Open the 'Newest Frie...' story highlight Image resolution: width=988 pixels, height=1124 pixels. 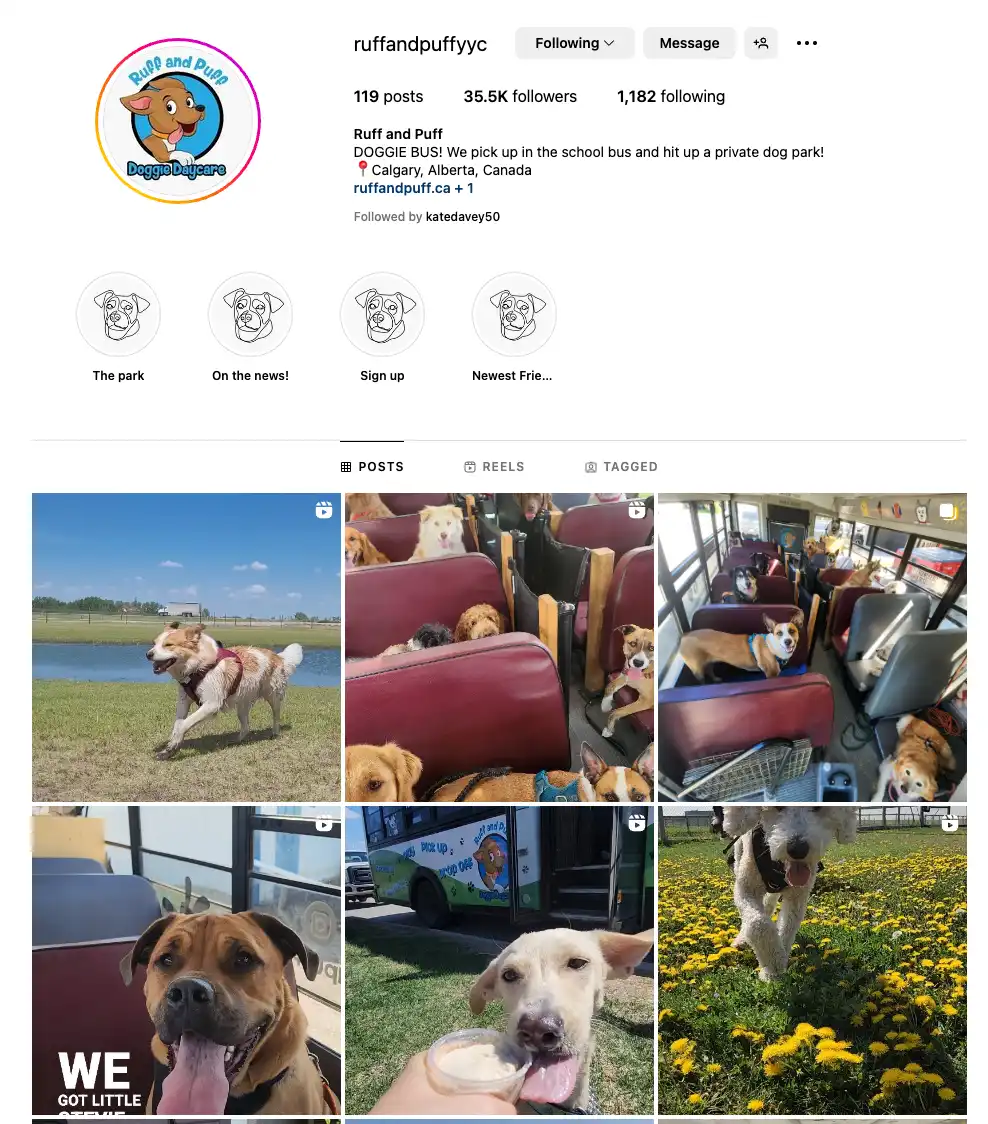[x=514, y=315]
